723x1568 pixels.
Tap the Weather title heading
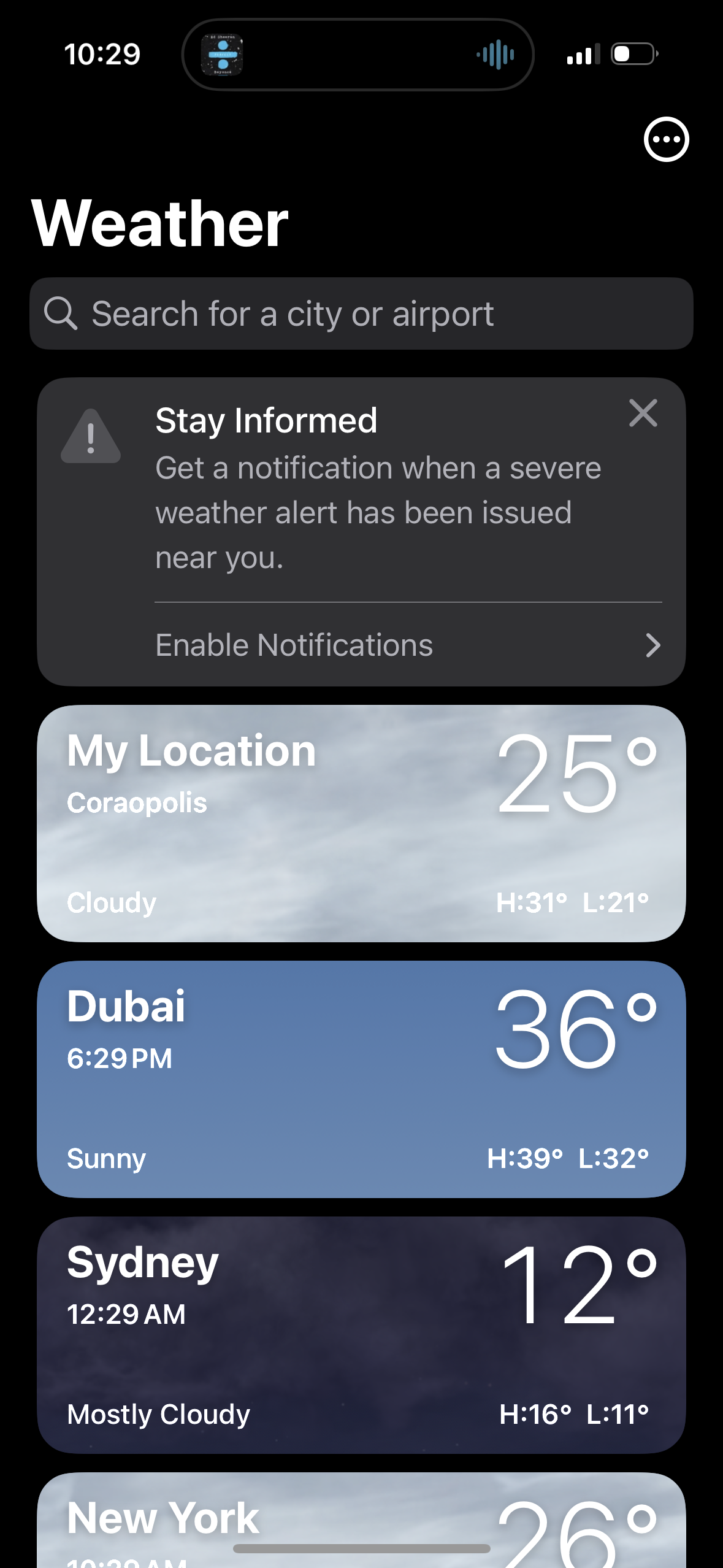point(161,224)
